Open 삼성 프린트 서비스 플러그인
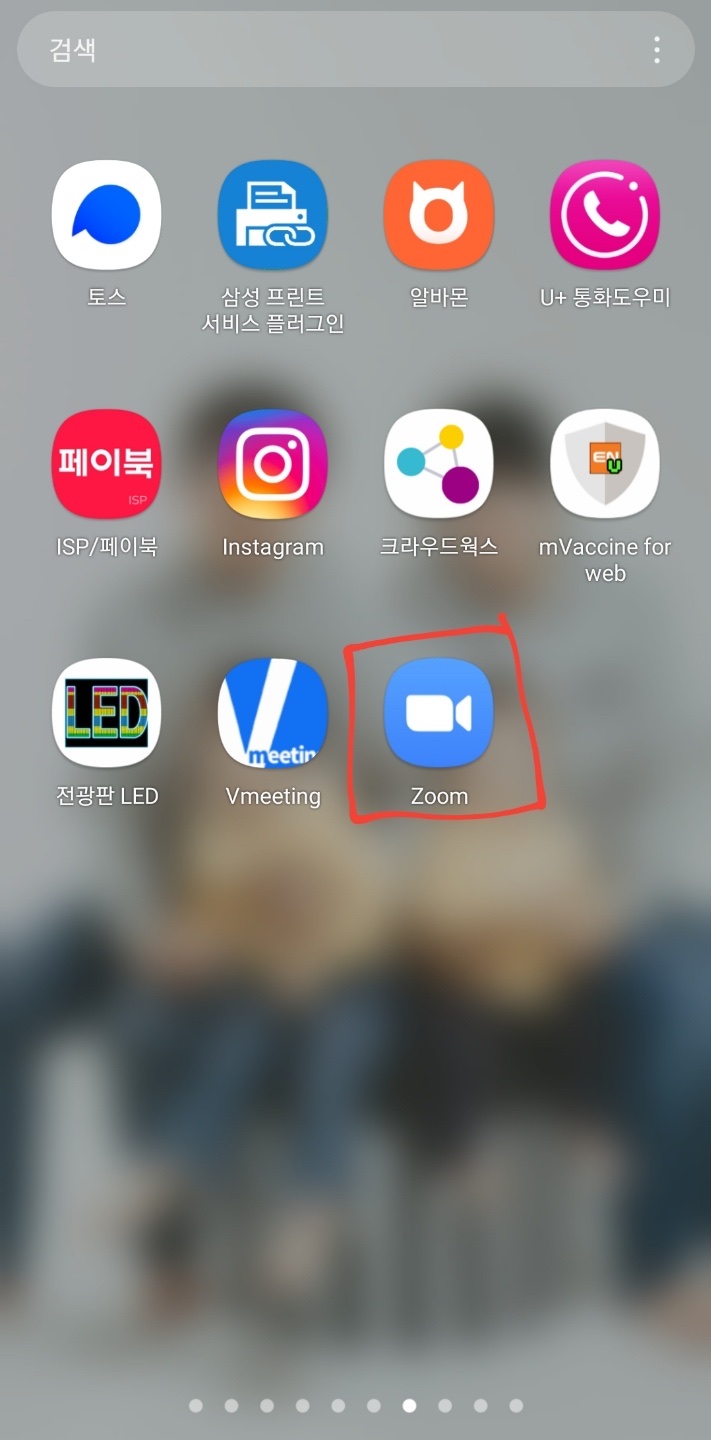711x1440 pixels. [x=273, y=215]
